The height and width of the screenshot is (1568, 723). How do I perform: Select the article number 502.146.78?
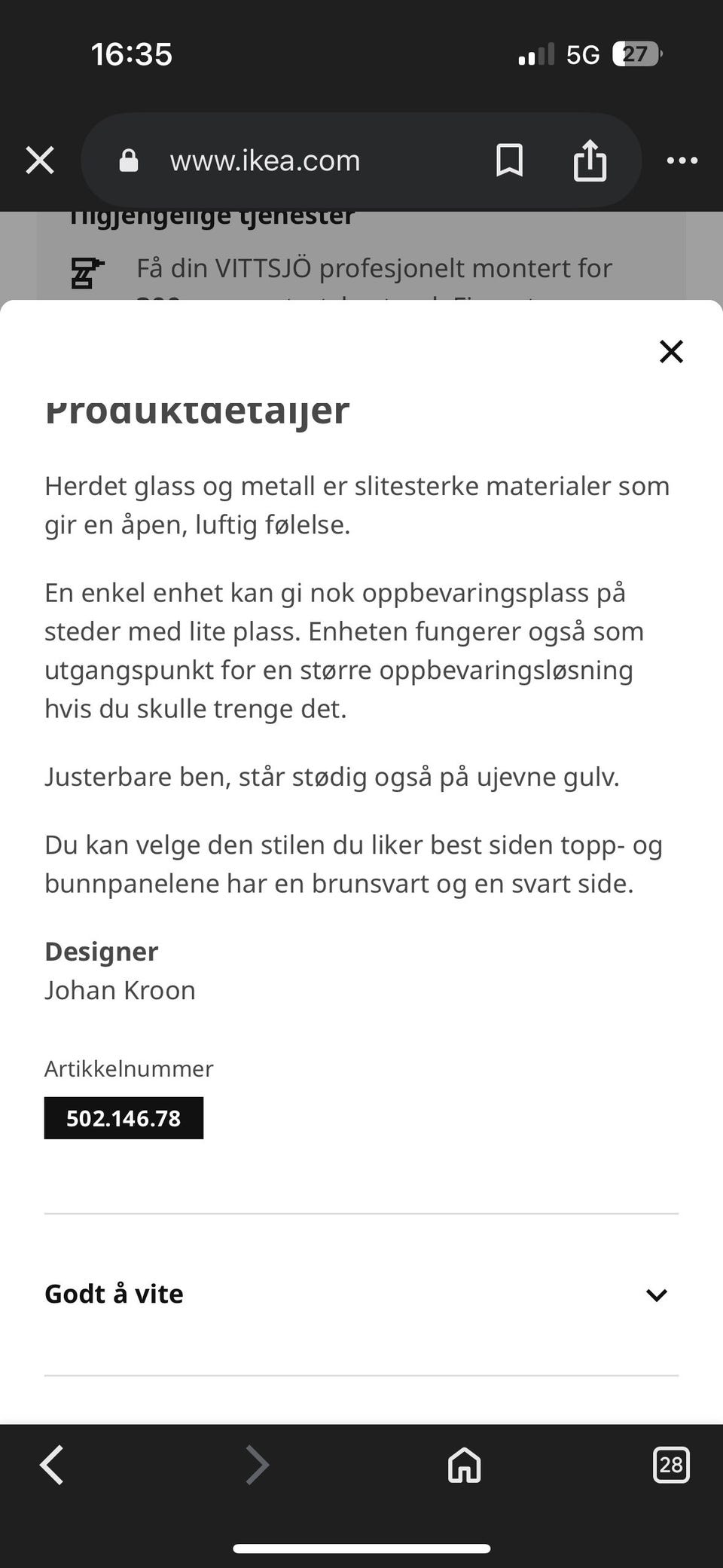tap(124, 1118)
